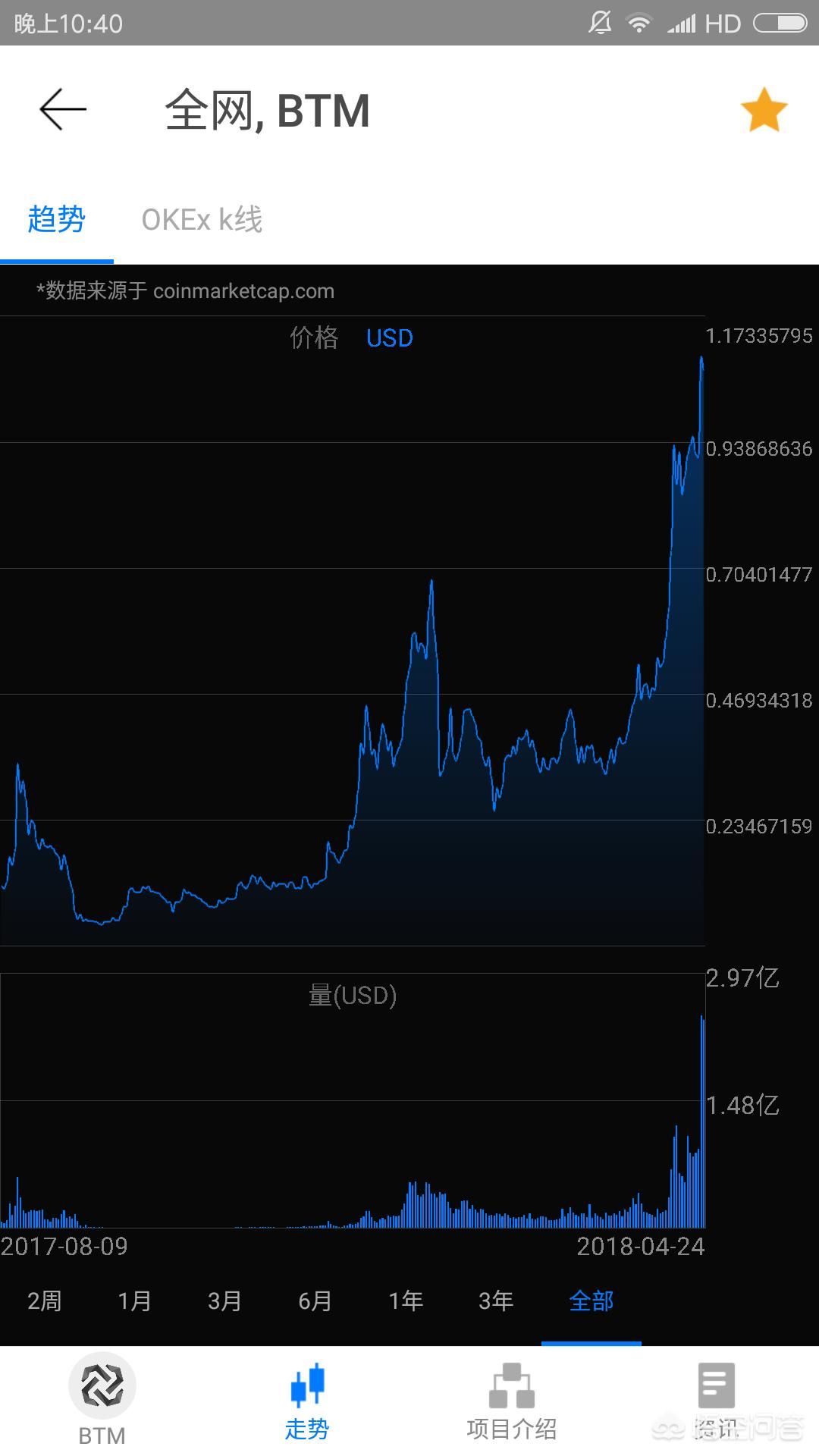Change the price currency from USD
Viewport: 819px width, 1456px height.
pos(390,338)
